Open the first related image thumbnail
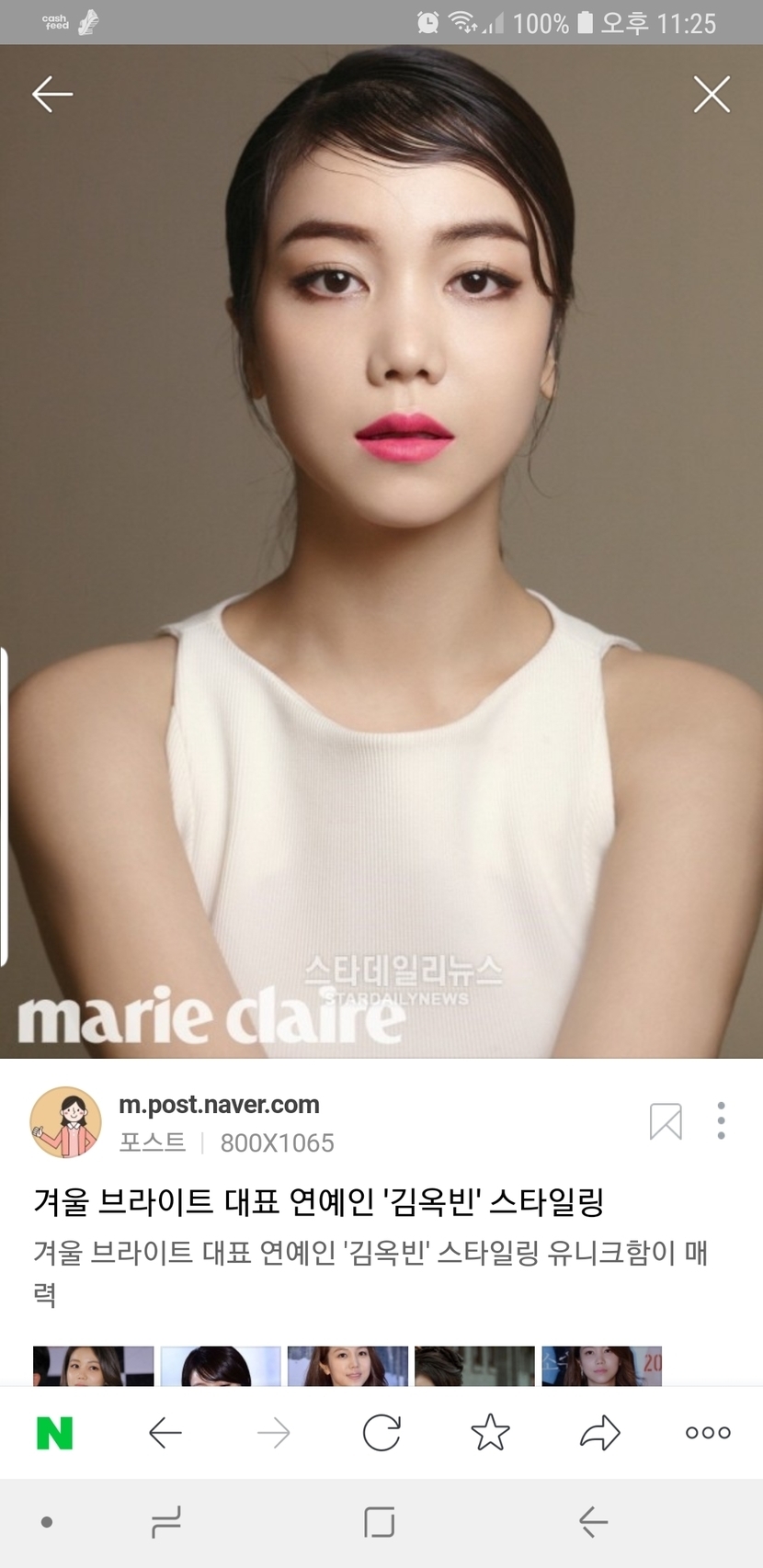This screenshot has height=1568, width=763. (93, 1367)
